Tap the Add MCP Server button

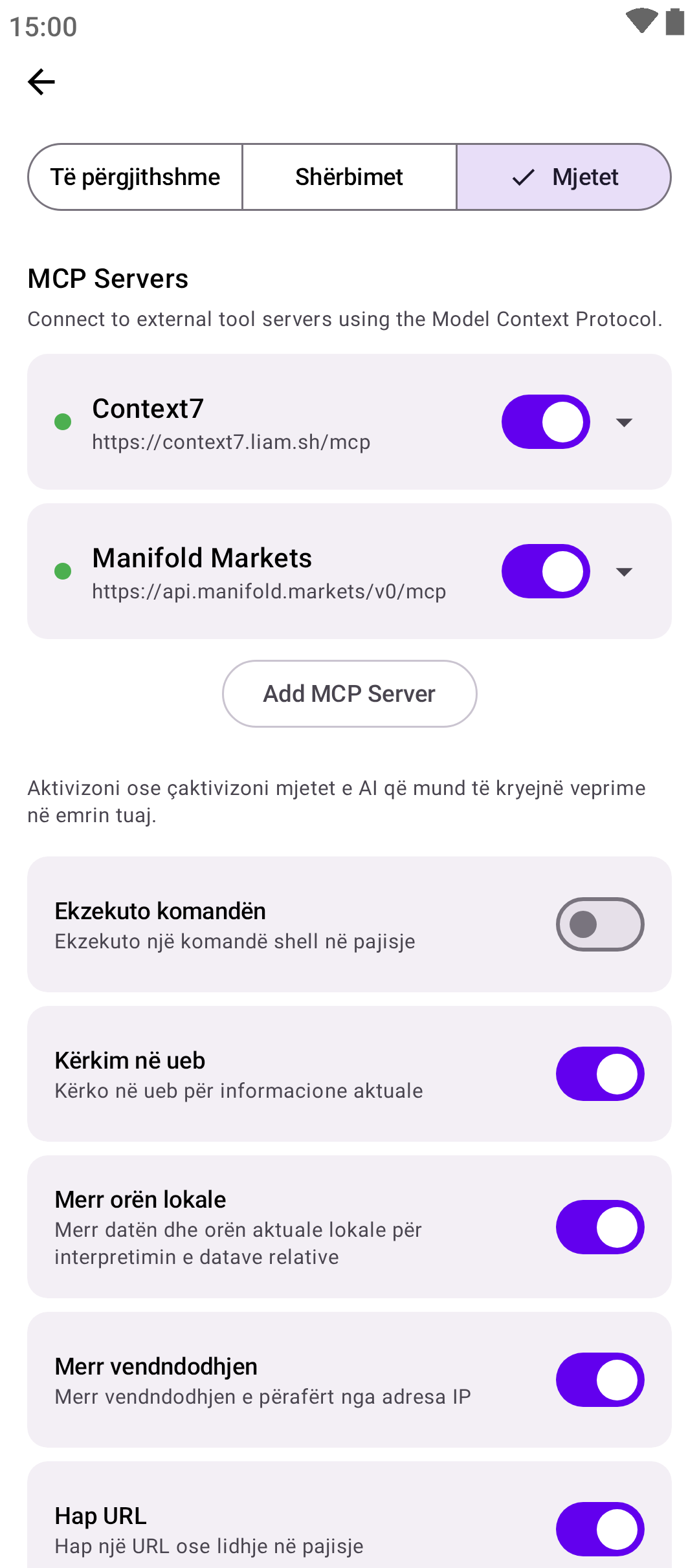pos(349,693)
